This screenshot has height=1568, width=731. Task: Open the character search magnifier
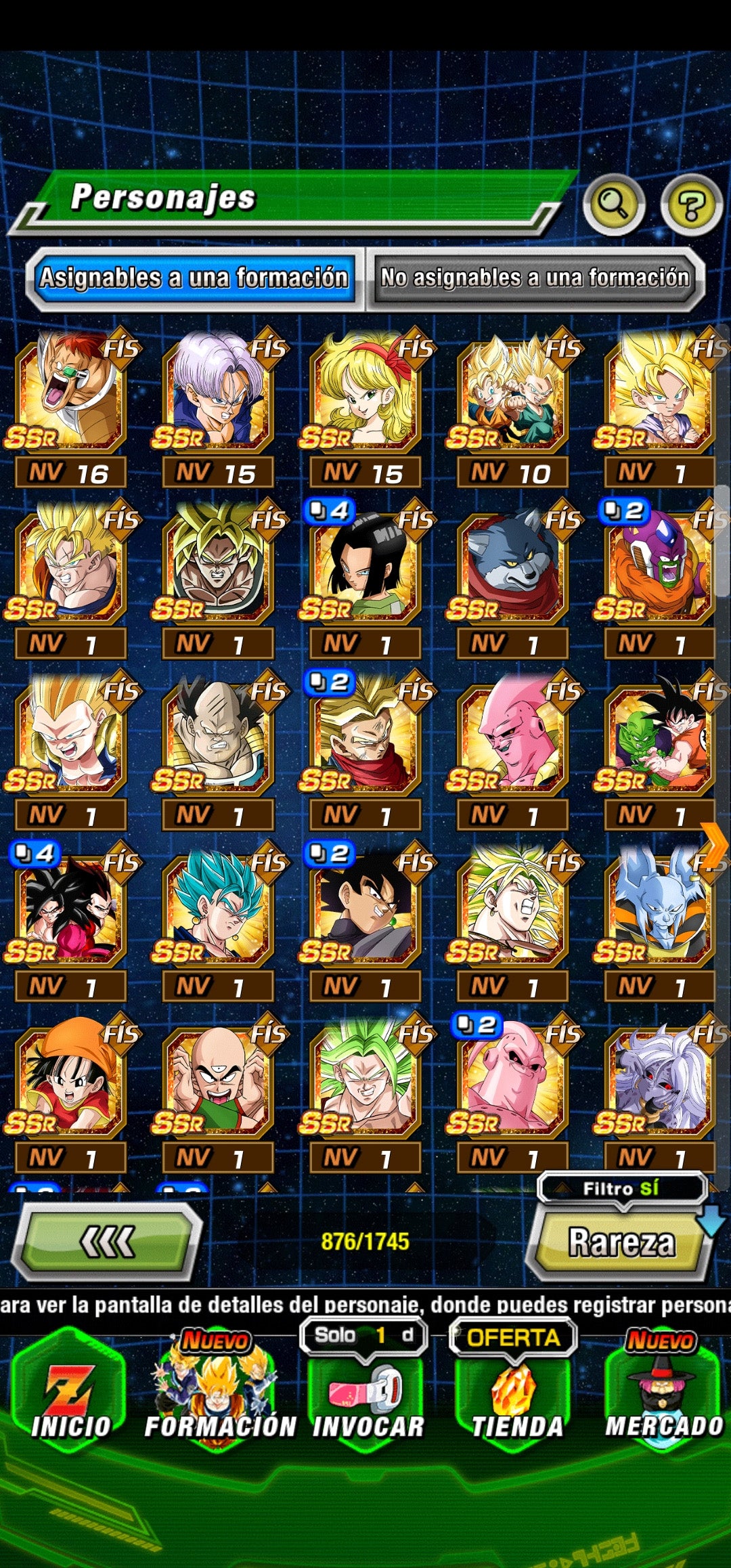pos(613,204)
